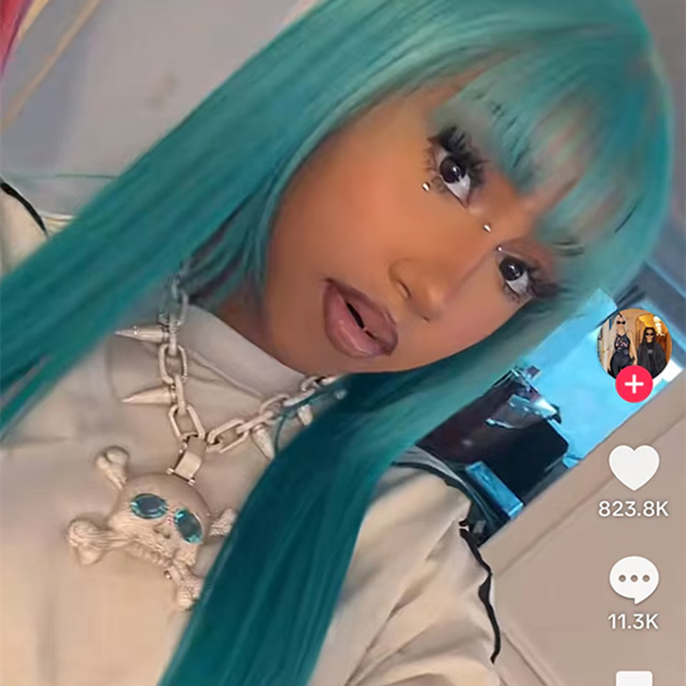Viewport: 686px width, 686px height.
Task: Follow the creator via red plus button
Action: coord(634,384)
